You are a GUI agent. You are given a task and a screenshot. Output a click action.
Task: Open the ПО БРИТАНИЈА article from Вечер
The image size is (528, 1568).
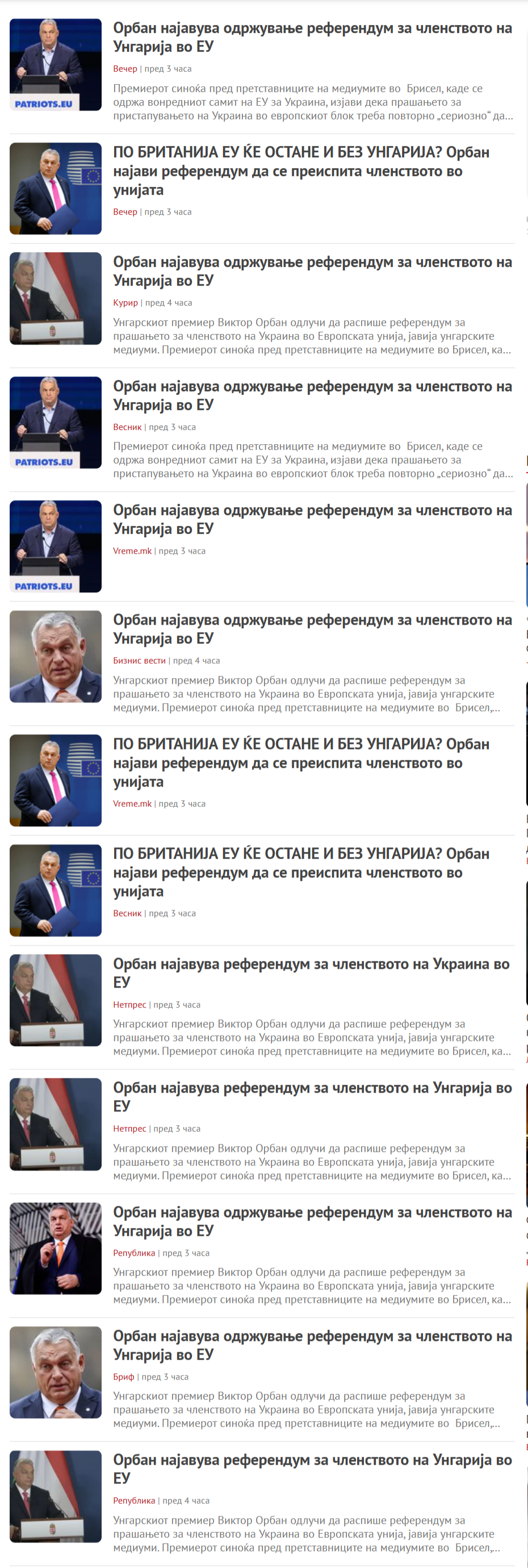tap(300, 170)
